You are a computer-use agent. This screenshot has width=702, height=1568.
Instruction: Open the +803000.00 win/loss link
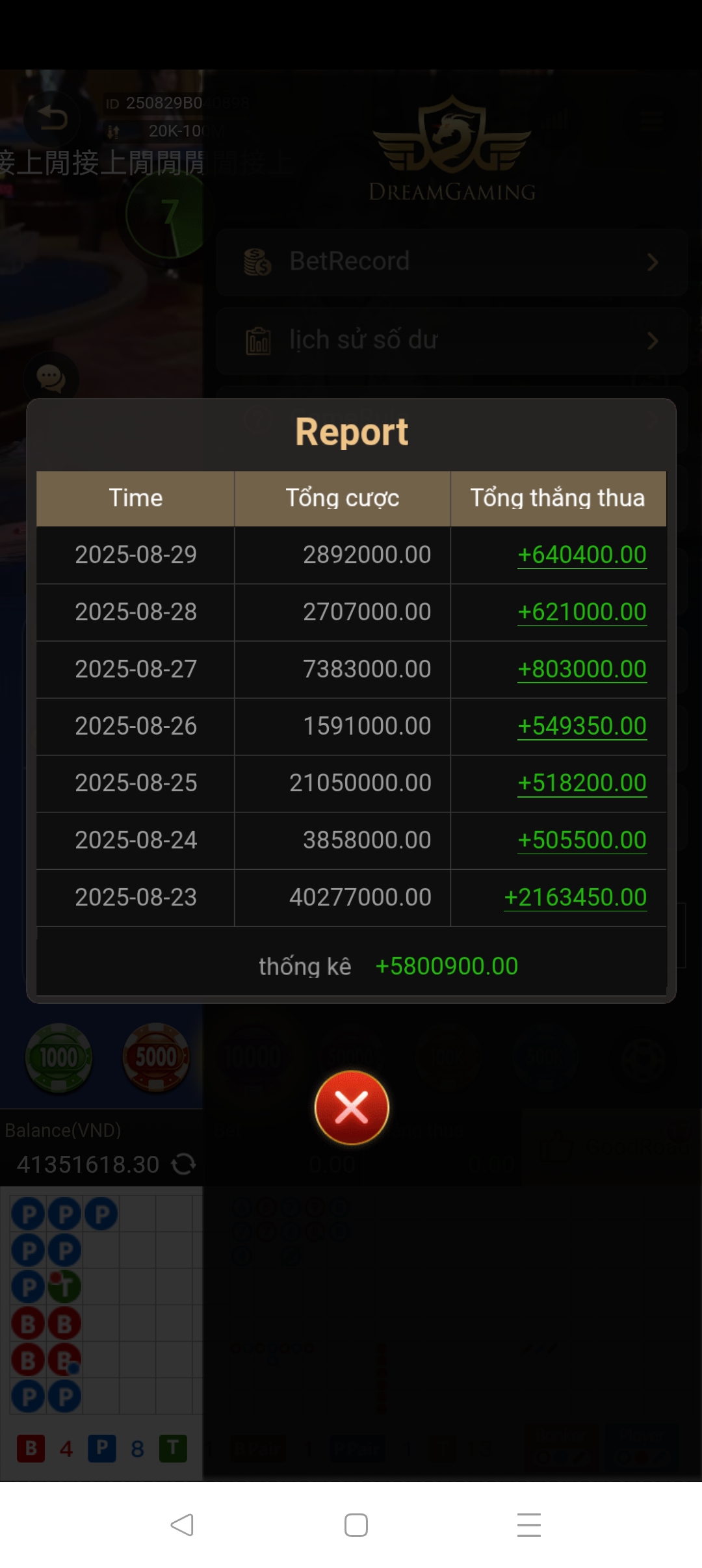pos(582,670)
